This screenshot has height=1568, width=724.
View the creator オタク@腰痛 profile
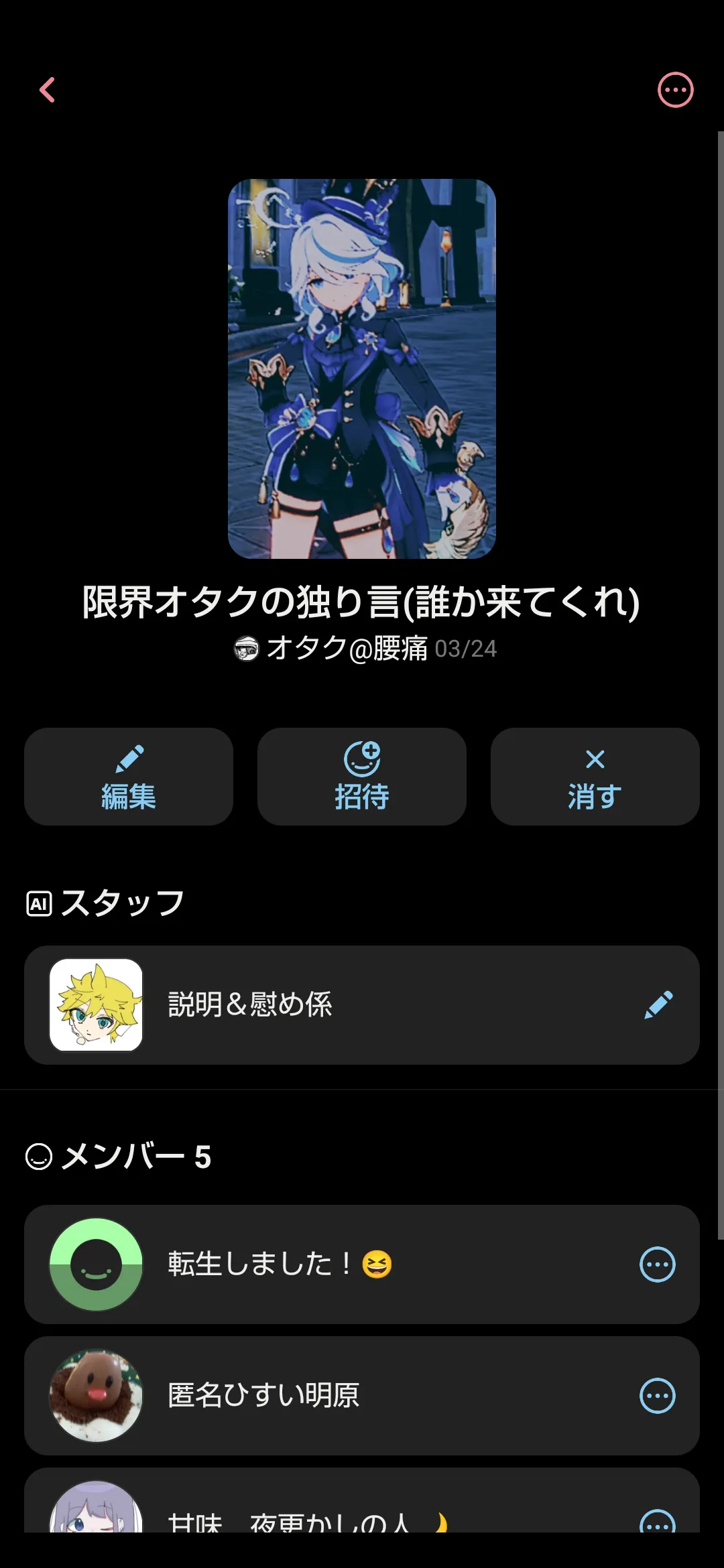[x=345, y=649]
